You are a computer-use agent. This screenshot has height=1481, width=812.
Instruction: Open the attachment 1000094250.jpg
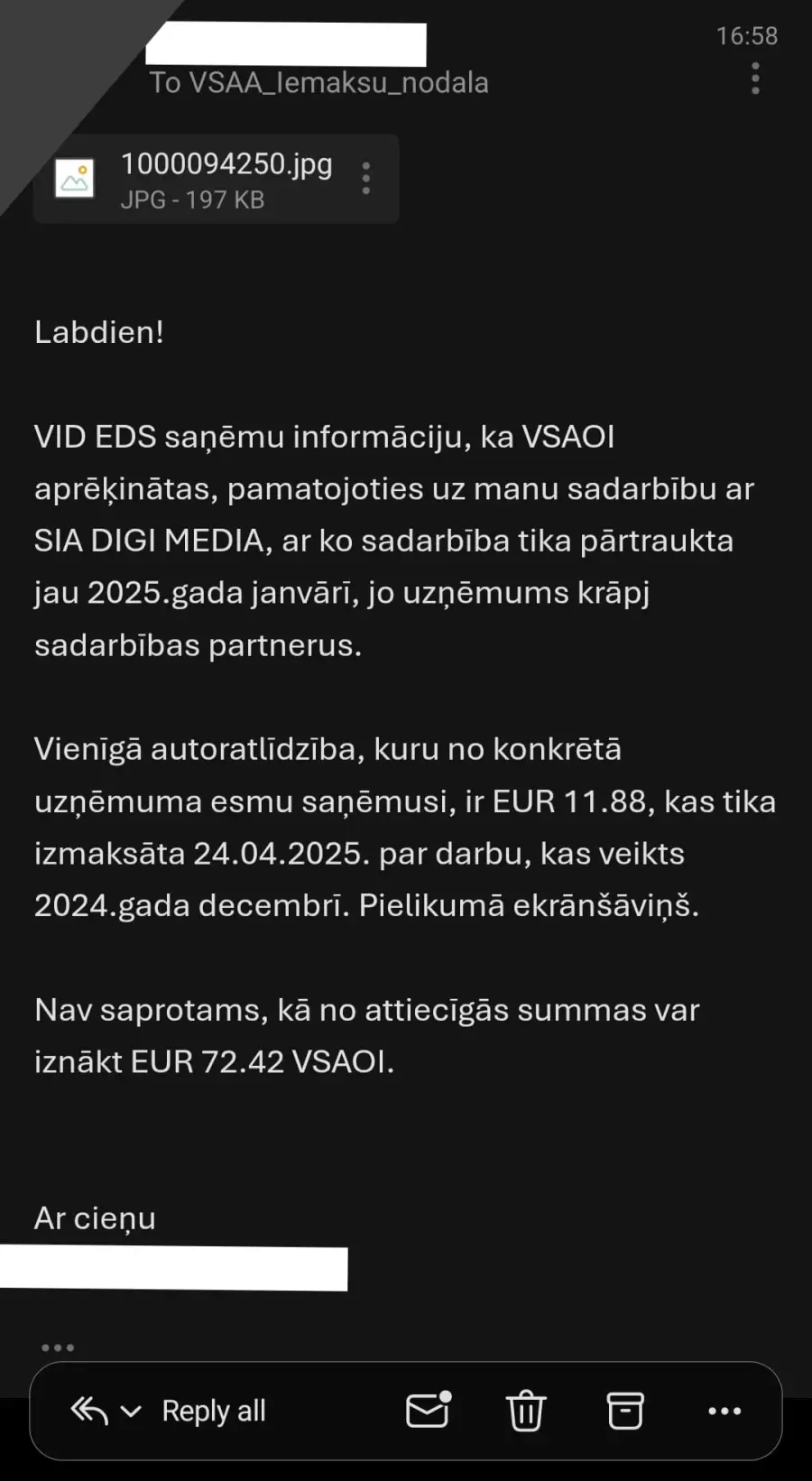tap(198, 179)
